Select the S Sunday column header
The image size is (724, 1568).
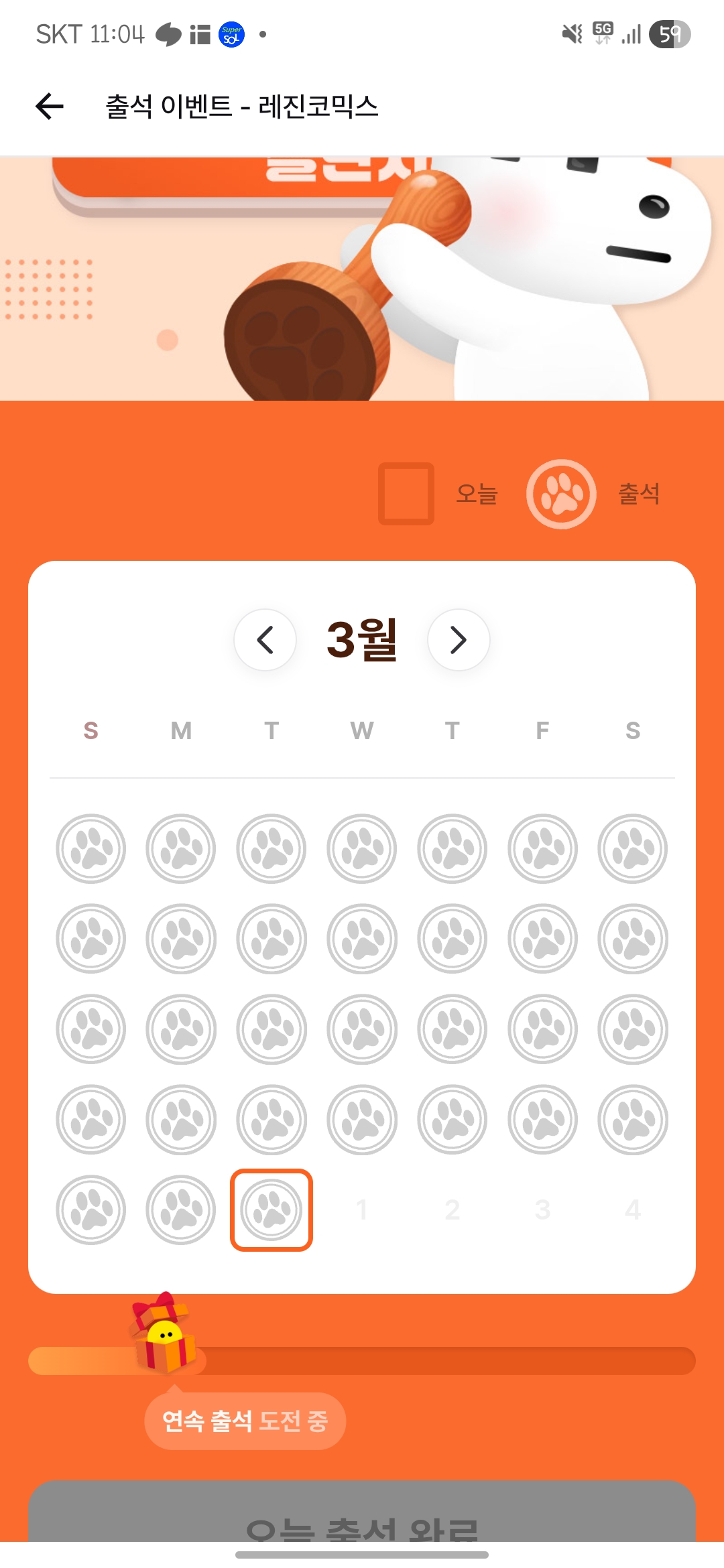click(x=90, y=731)
